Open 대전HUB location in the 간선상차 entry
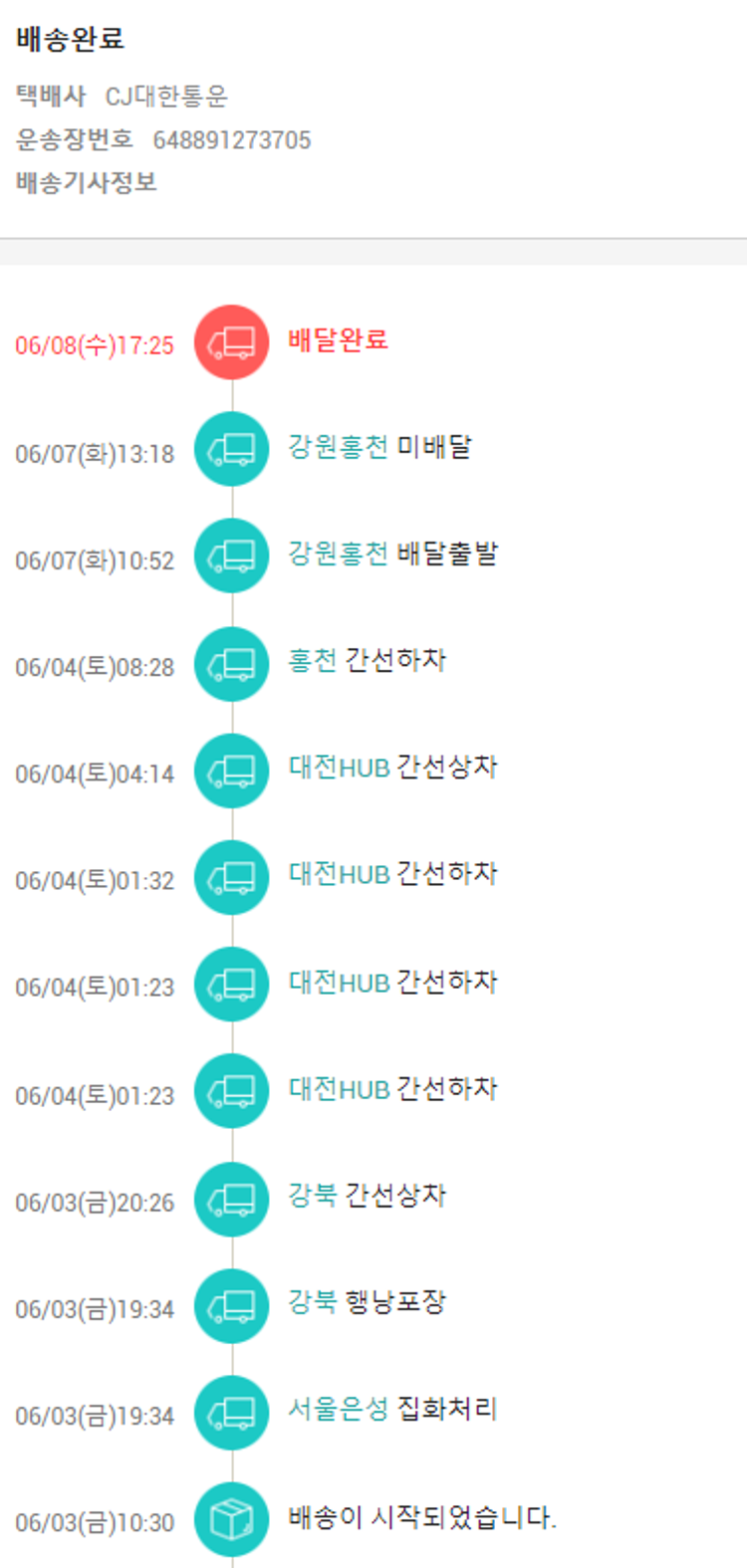747x1568 pixels. [339, 768]
